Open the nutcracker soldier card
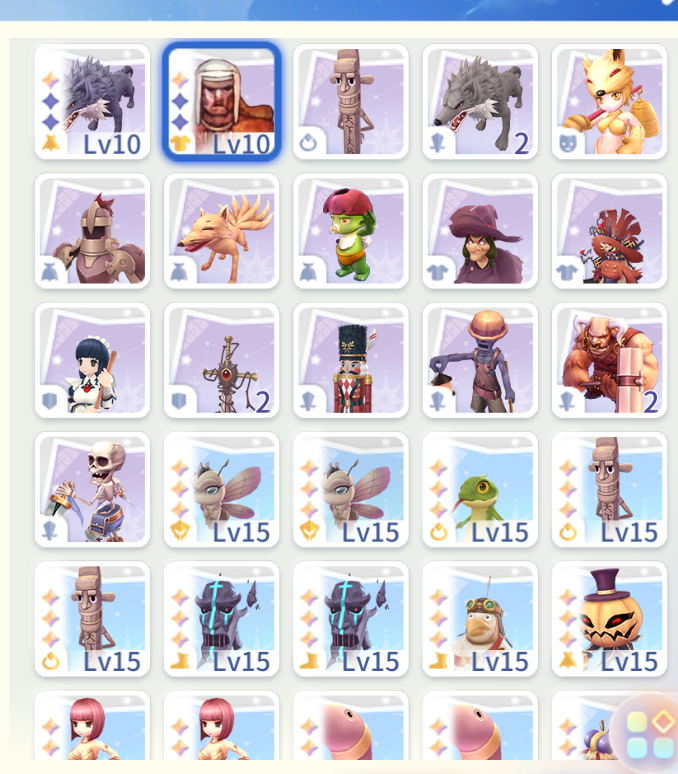Viewport: 678px width, 774px height. tap(350, 360)
